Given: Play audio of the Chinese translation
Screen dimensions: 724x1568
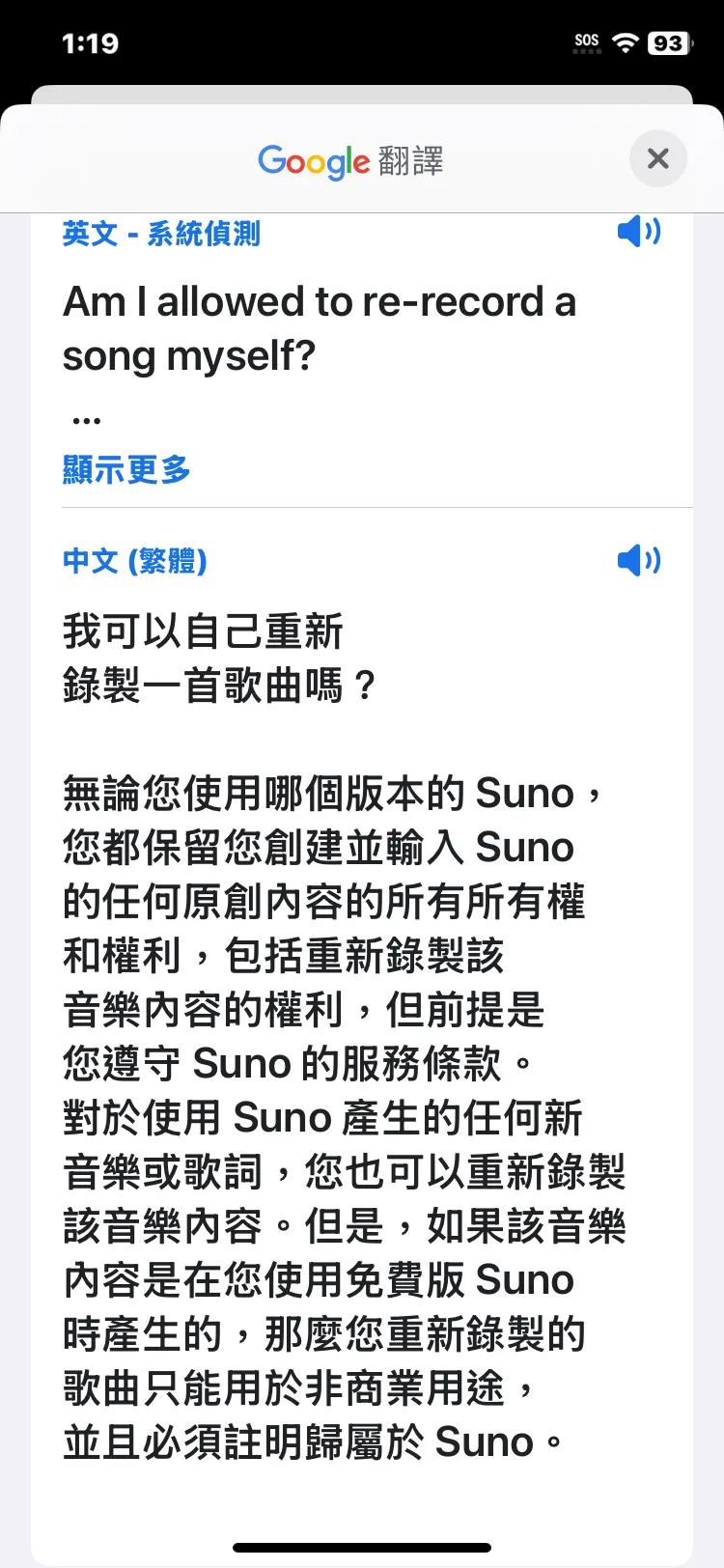Looking at the screenshot, I should pos(638,560).
